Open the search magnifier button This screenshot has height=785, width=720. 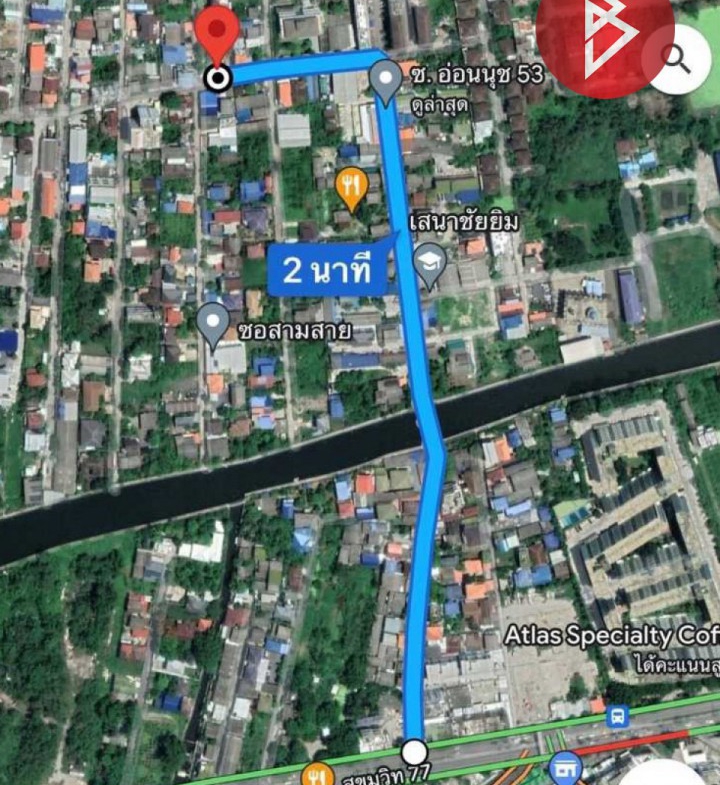[x=677, y=59]
